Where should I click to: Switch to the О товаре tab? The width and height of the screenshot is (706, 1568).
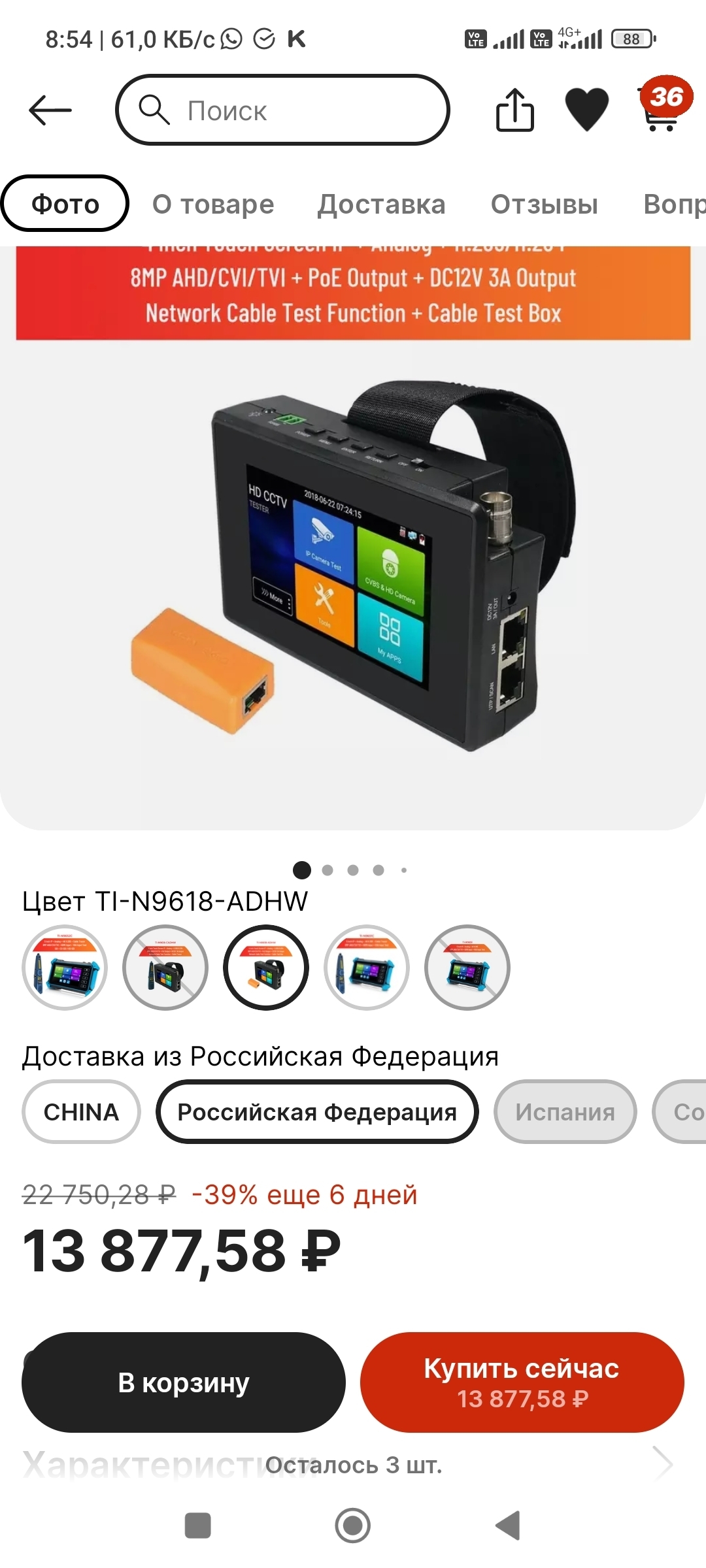[213, 204]
